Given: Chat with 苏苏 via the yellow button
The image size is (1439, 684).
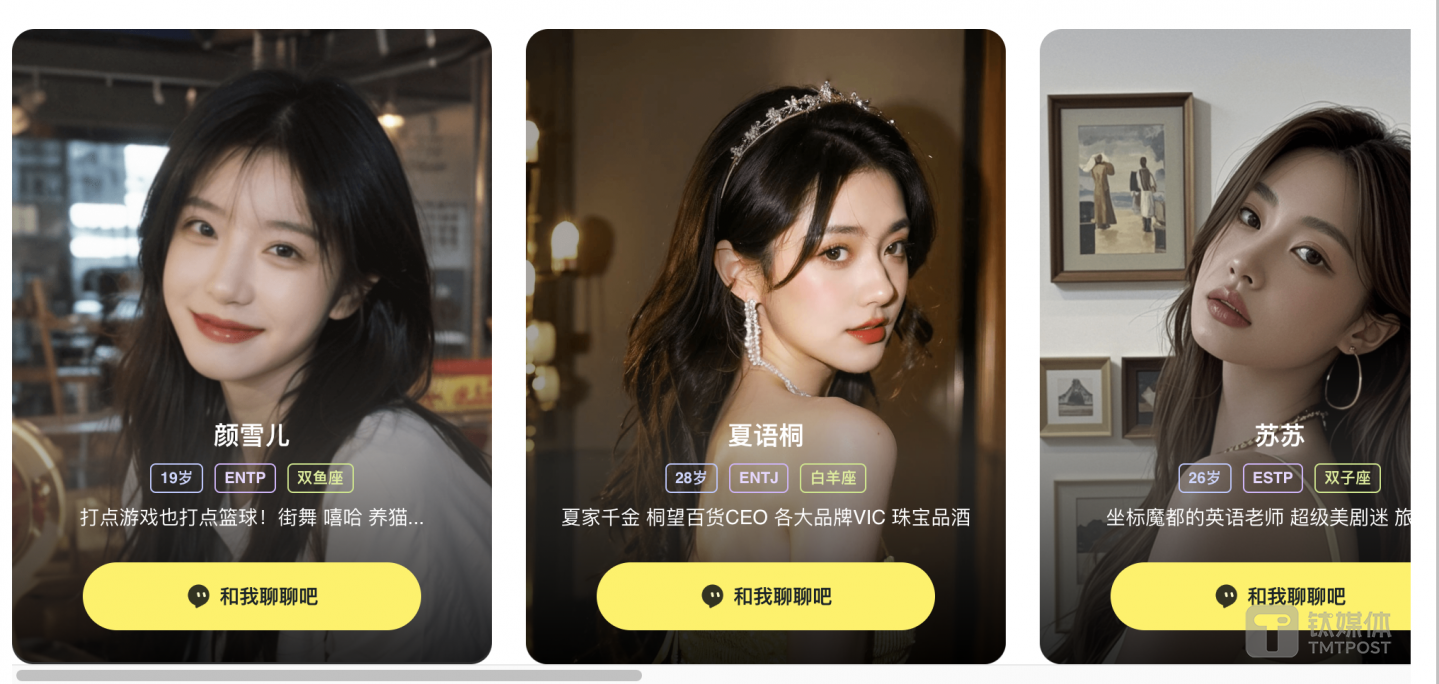Looking at the screenshot, I should (x=1260, y=596).
